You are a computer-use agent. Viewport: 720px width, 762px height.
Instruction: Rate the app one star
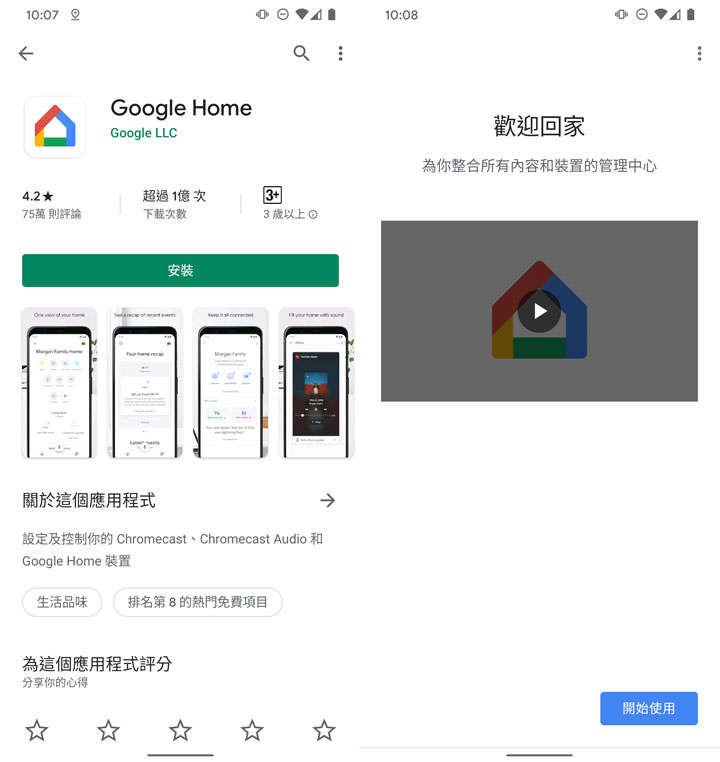tap(37, 731)
